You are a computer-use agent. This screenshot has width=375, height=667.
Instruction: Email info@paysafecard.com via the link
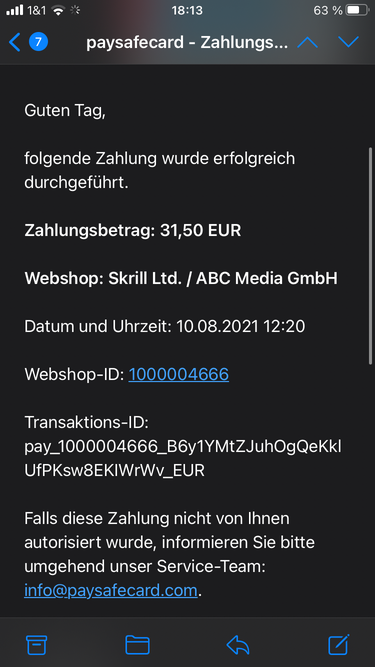(x=111, y=590)
